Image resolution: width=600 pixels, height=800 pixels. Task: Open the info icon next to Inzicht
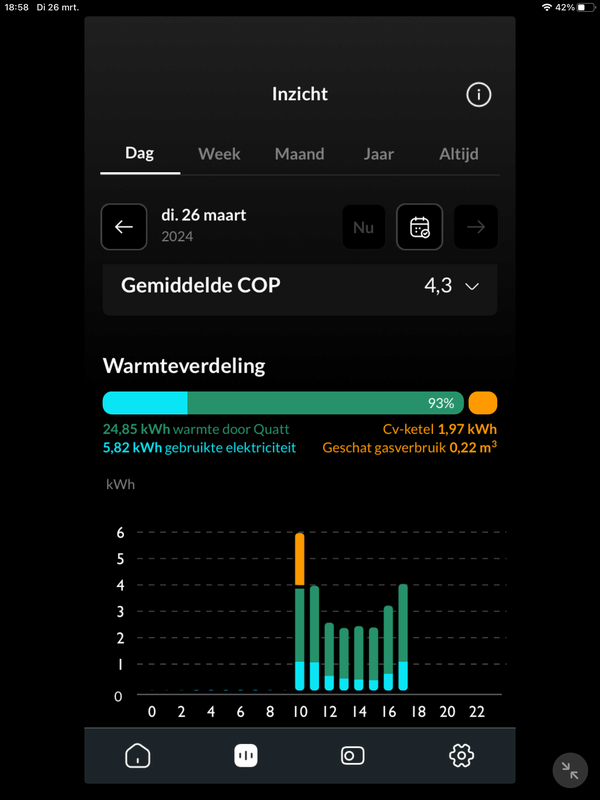coord(479,95)
